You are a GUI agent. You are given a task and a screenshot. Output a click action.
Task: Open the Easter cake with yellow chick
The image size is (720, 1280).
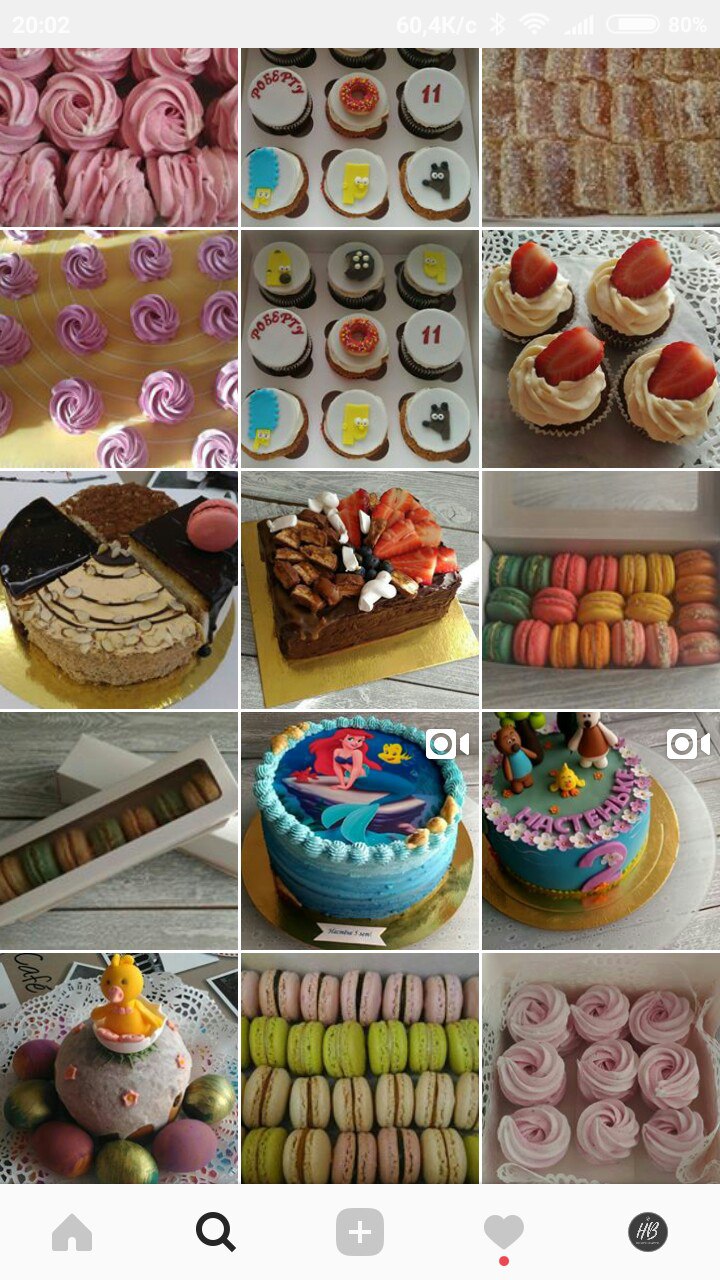tap(119, 1068)
